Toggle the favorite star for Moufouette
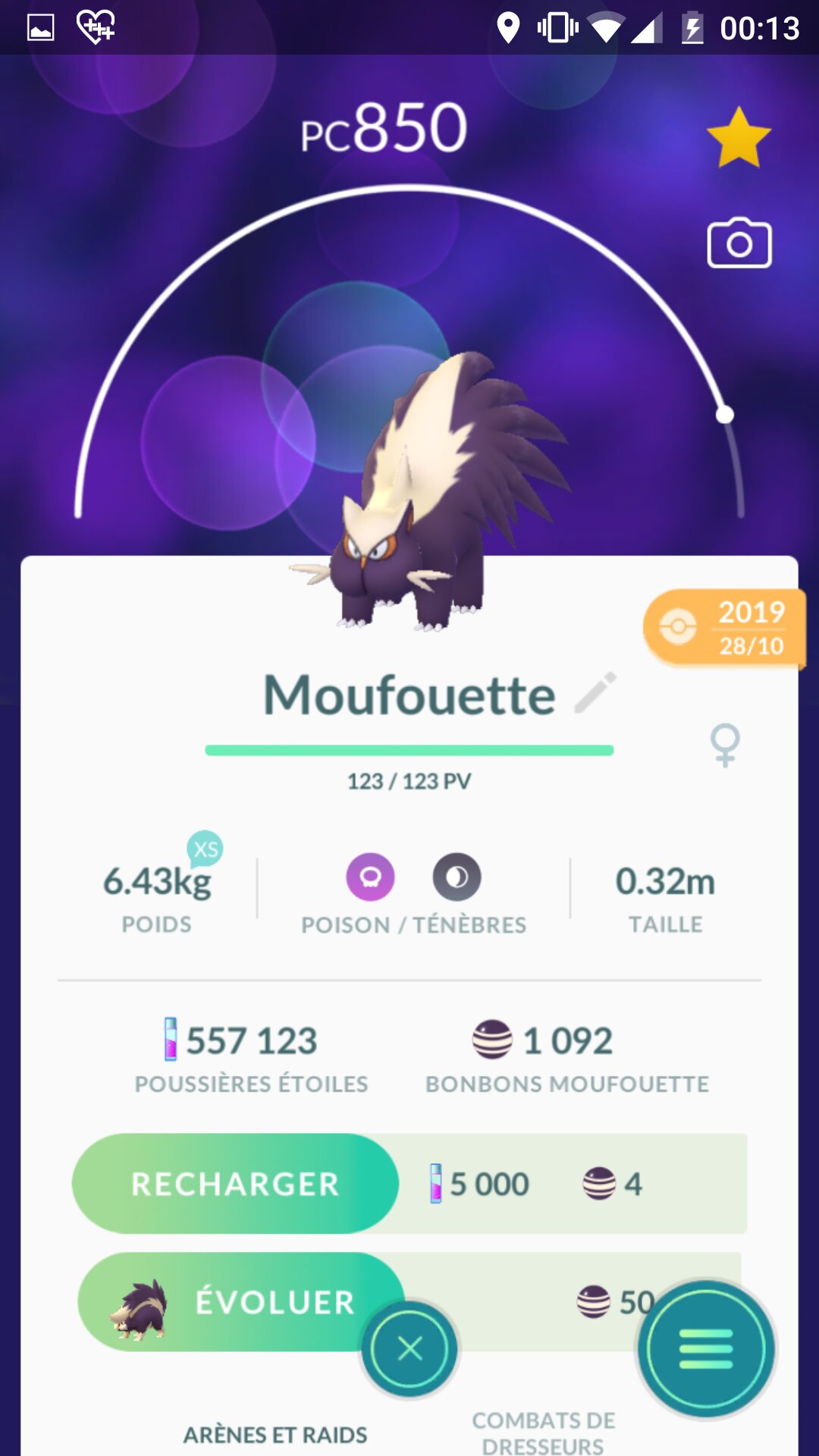This screenshot has width=819, height=1456. click(x=739, y=138)
